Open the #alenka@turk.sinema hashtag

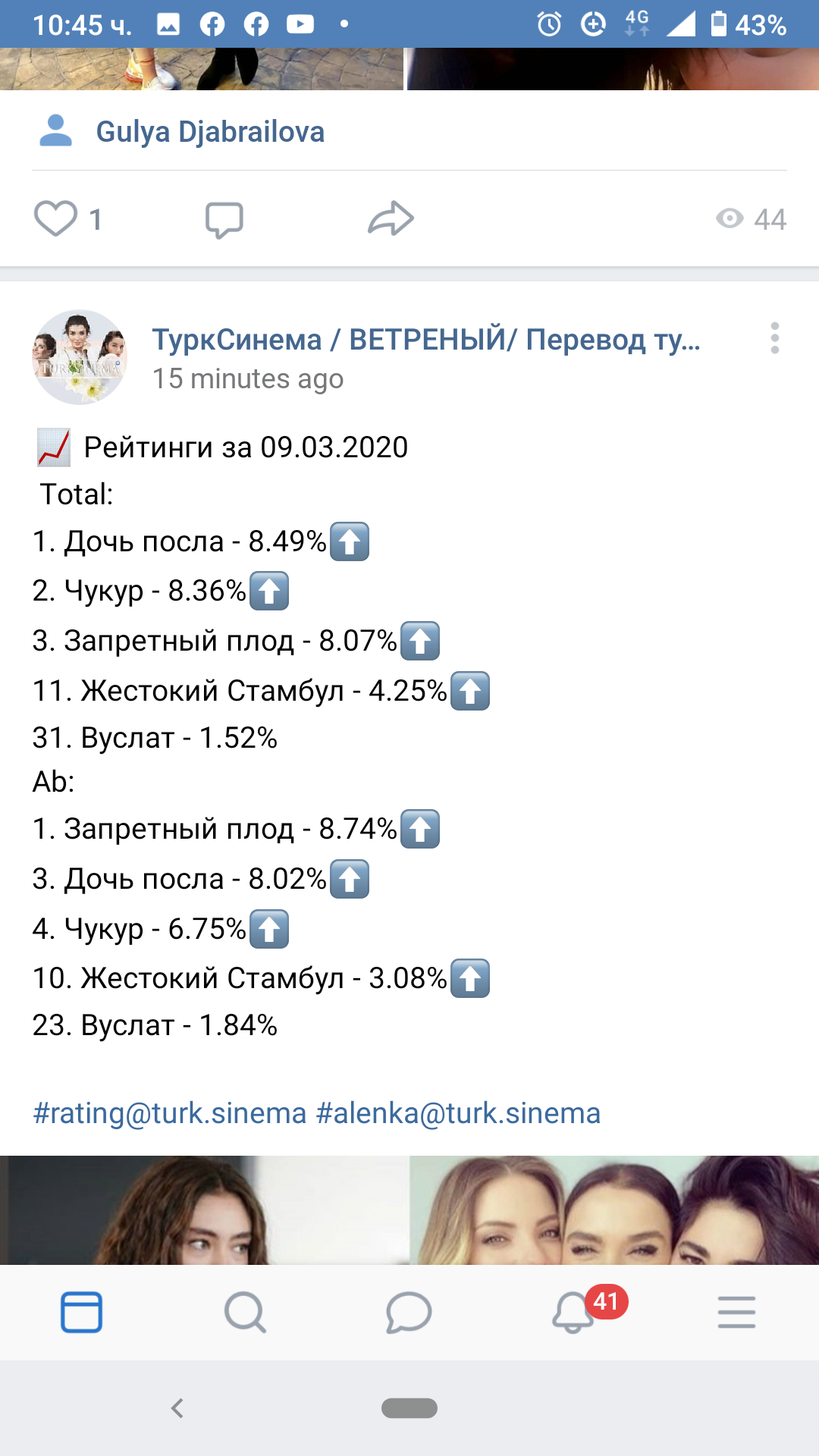(x=458, y=1113)
